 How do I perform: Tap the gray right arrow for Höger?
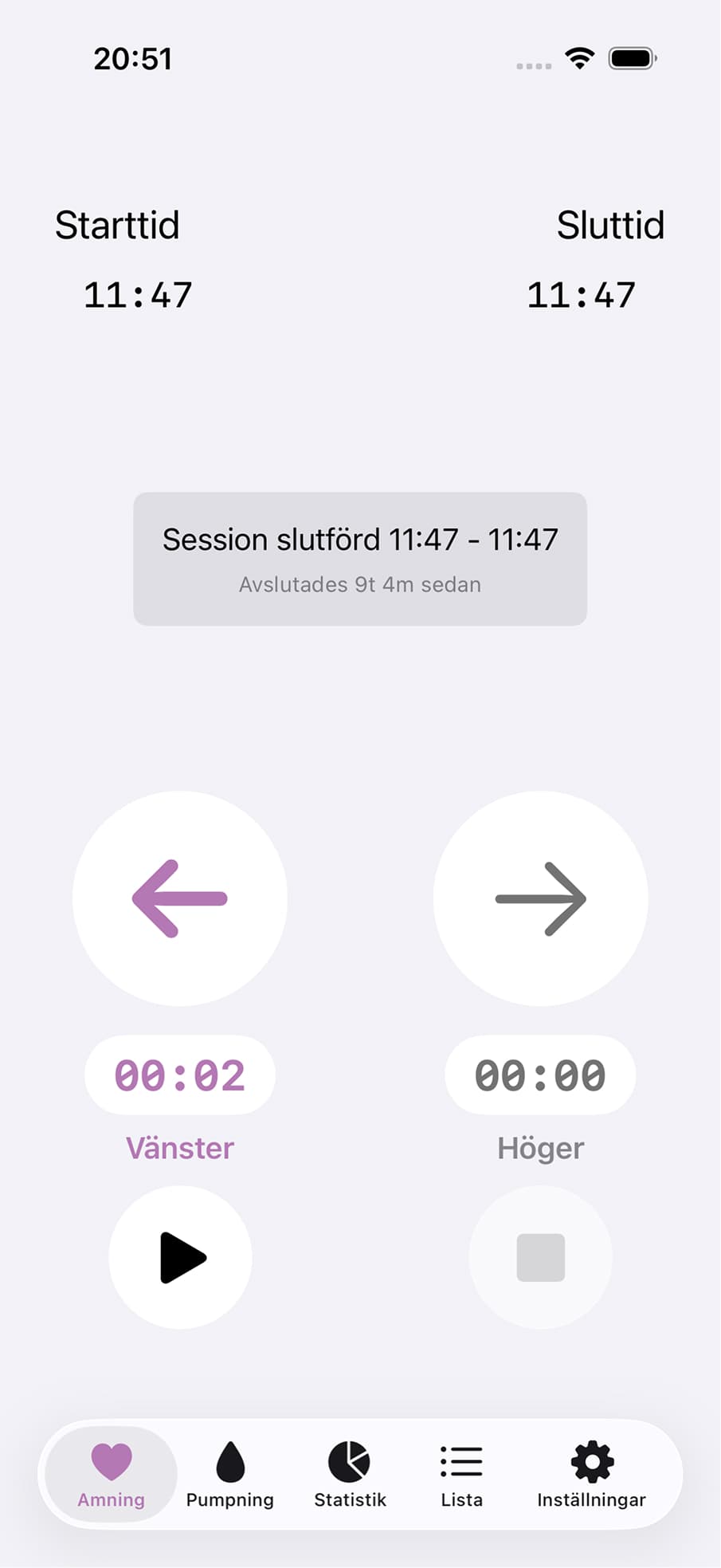point(540,898)
